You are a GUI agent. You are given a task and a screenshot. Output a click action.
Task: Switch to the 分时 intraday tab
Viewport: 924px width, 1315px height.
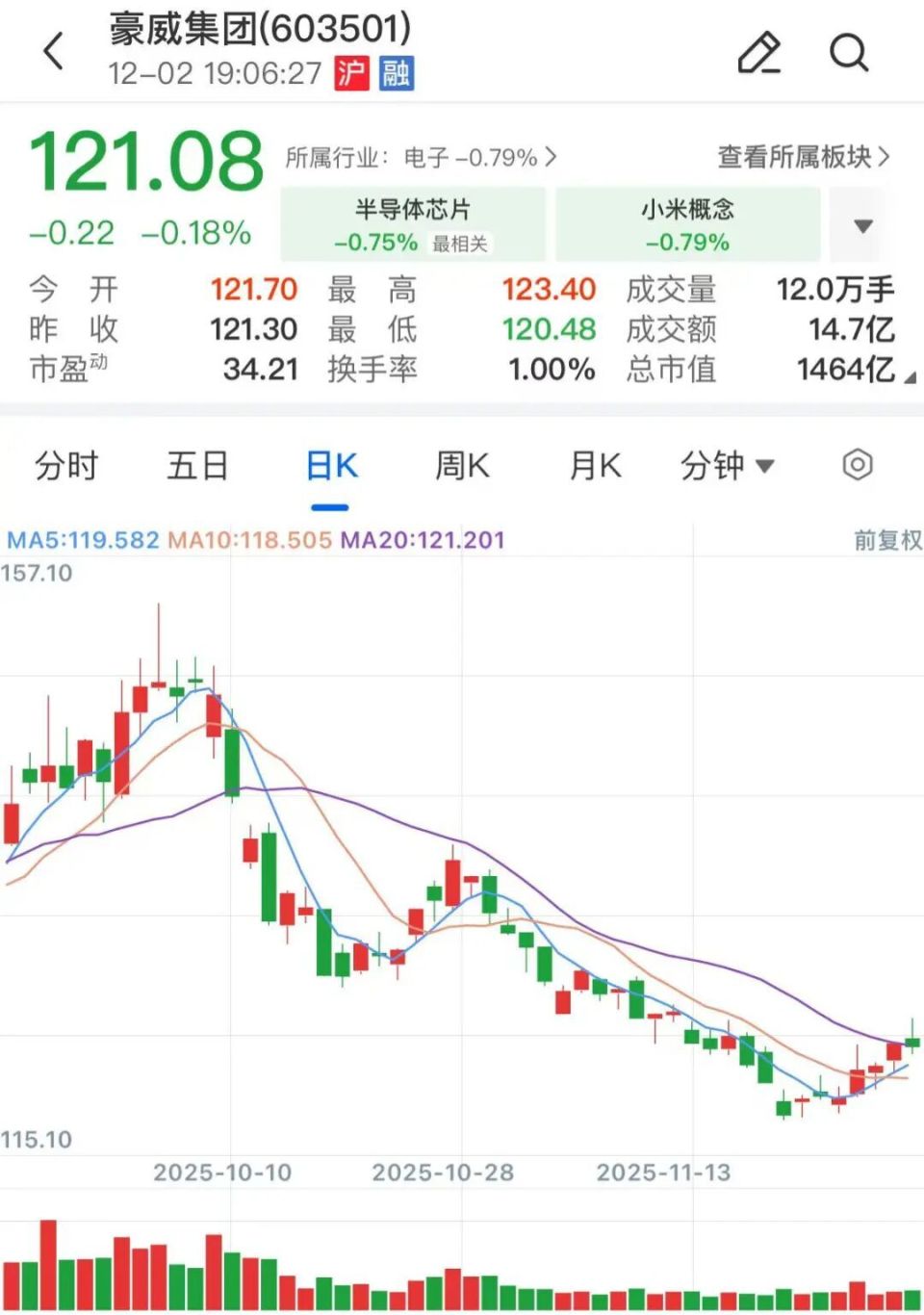(x=64, y=465)
